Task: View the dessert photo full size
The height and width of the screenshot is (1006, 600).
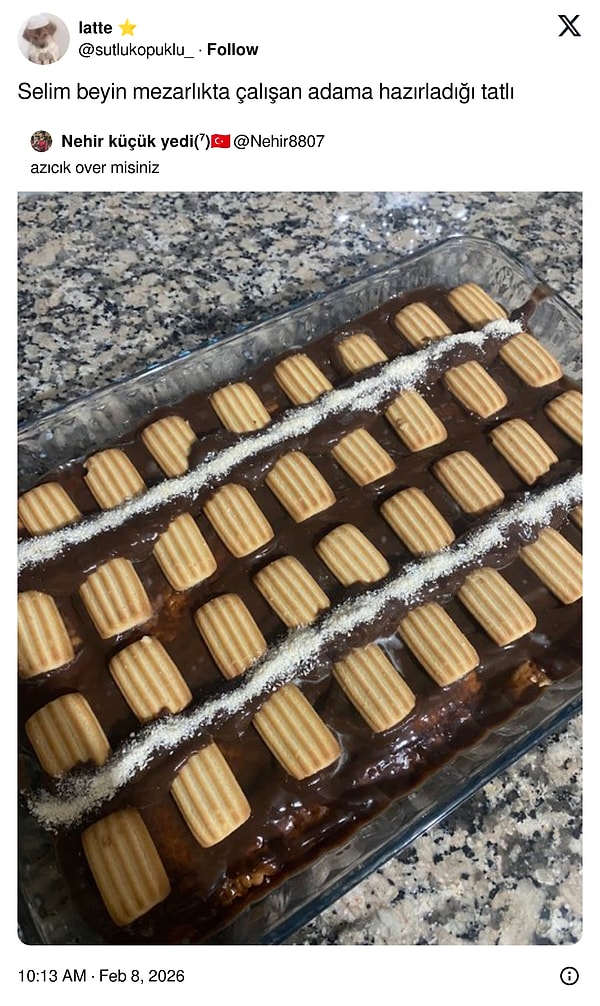Action: point(299,567)
